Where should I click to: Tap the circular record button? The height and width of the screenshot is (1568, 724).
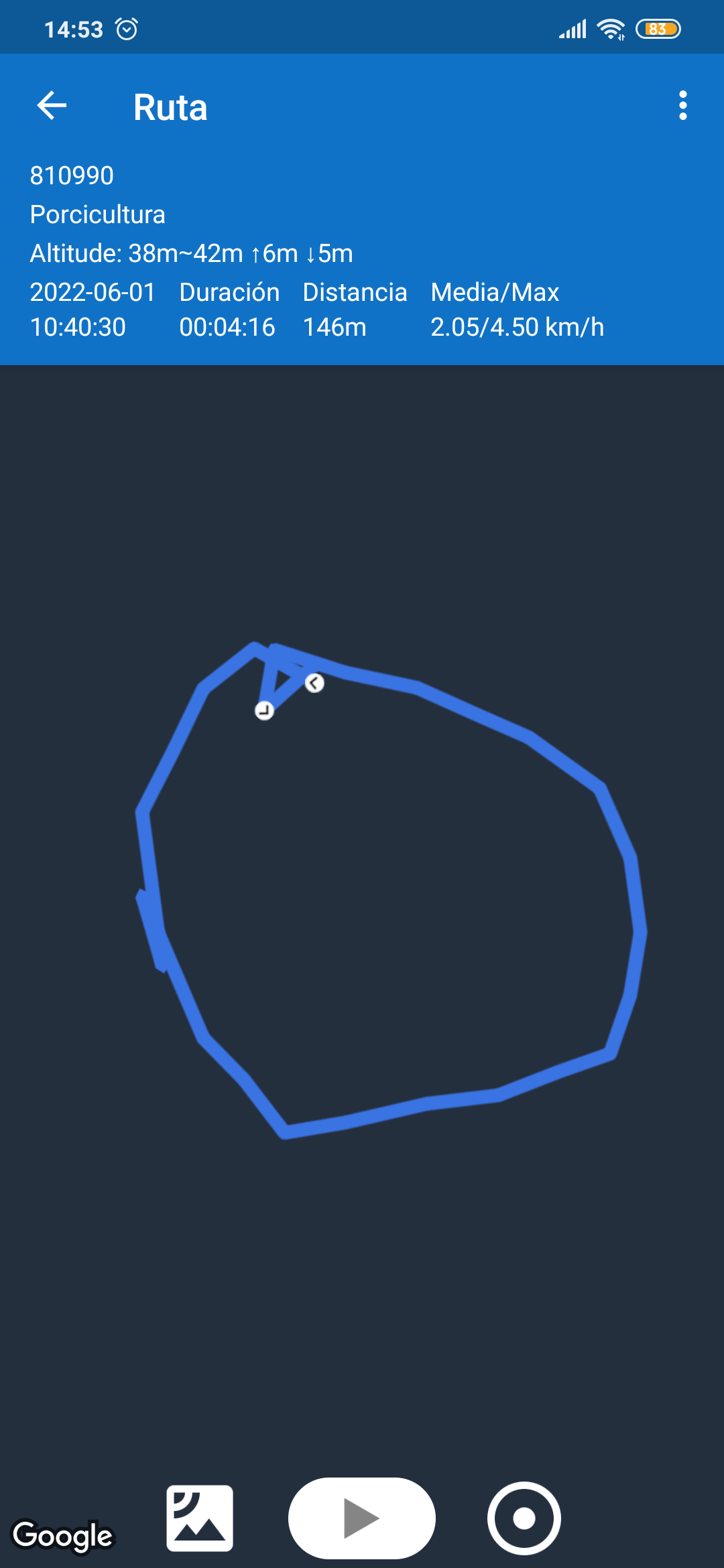(x=524, y=1518)
